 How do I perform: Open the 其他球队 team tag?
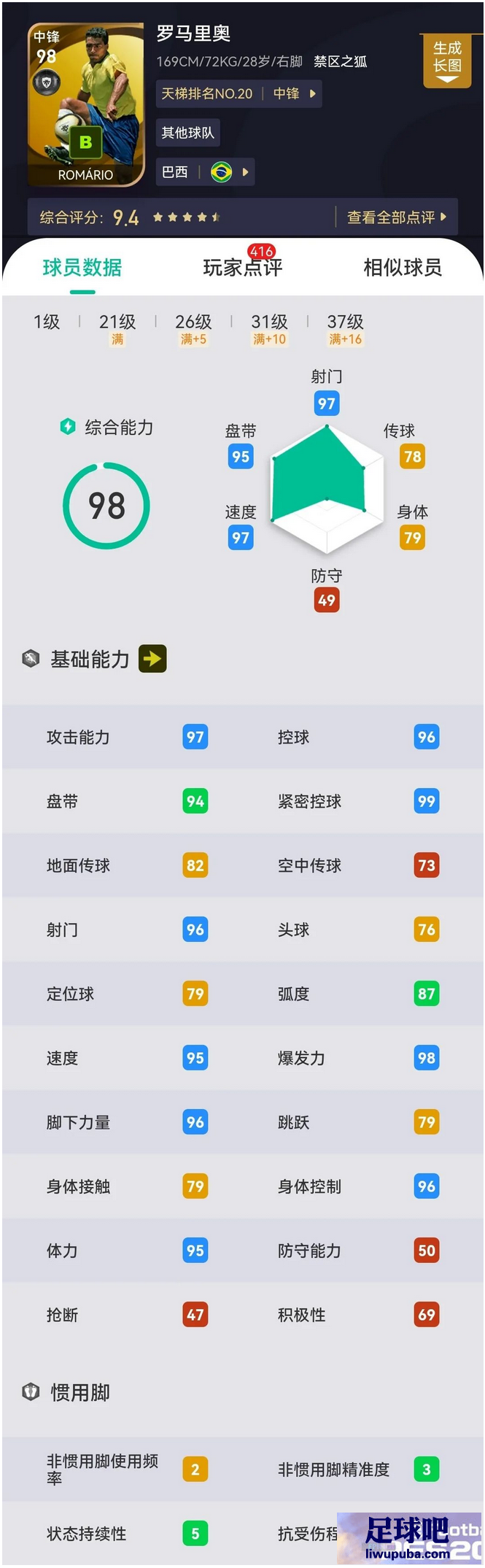tap(187, 133)
